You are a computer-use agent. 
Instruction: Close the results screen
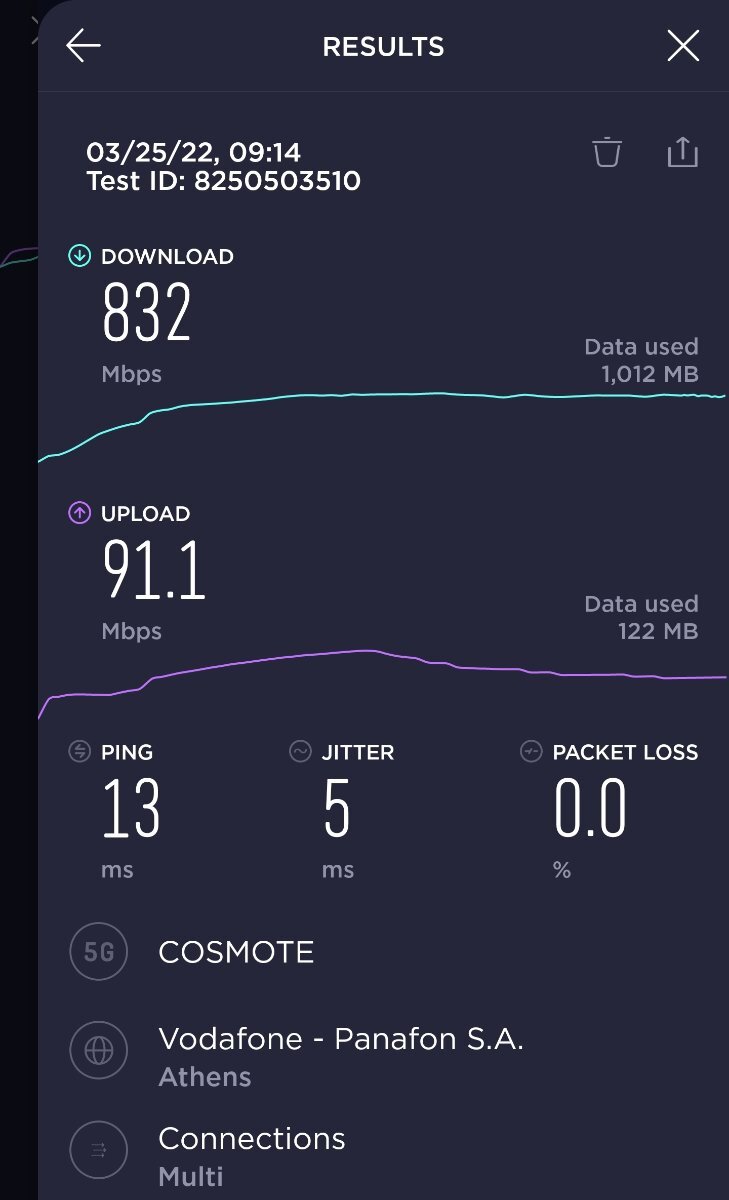tap(683, 46)
